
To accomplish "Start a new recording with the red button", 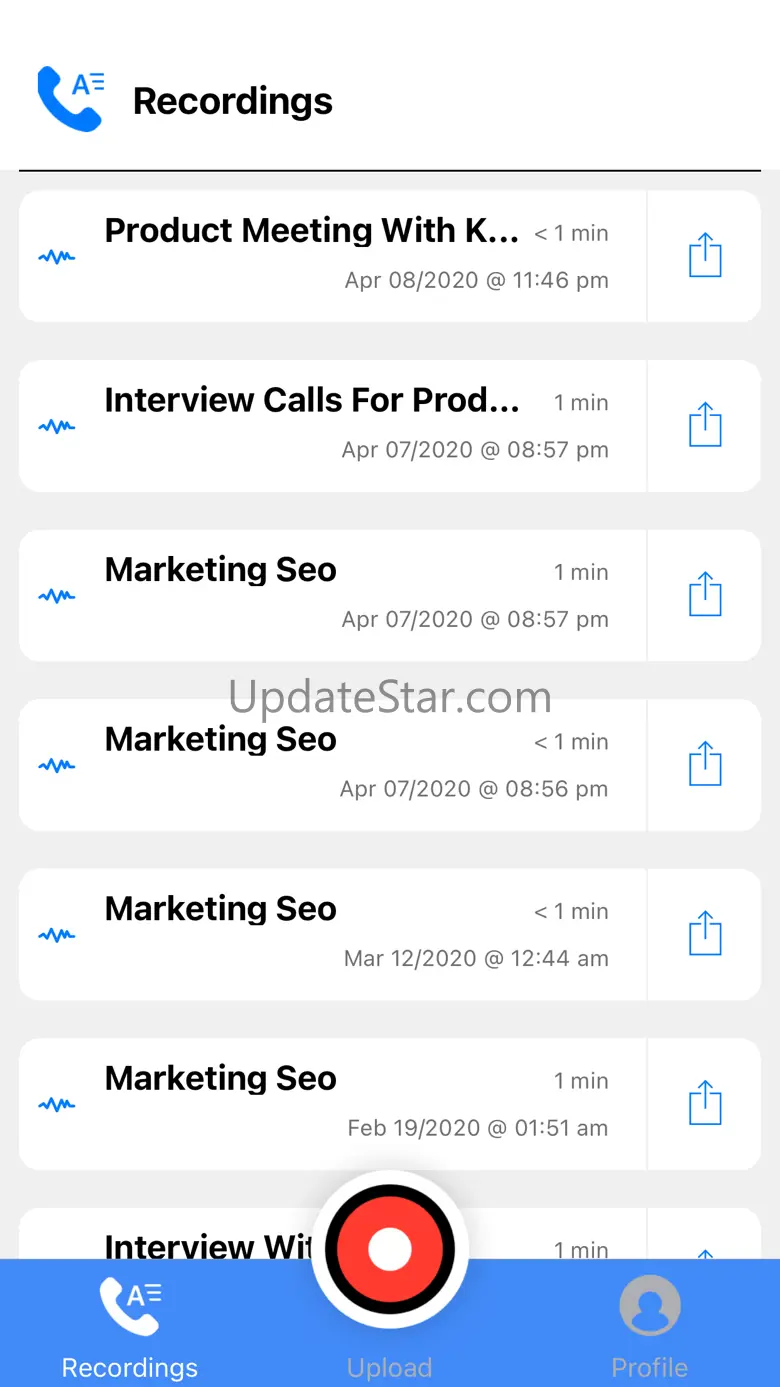I will point(390,1249).
